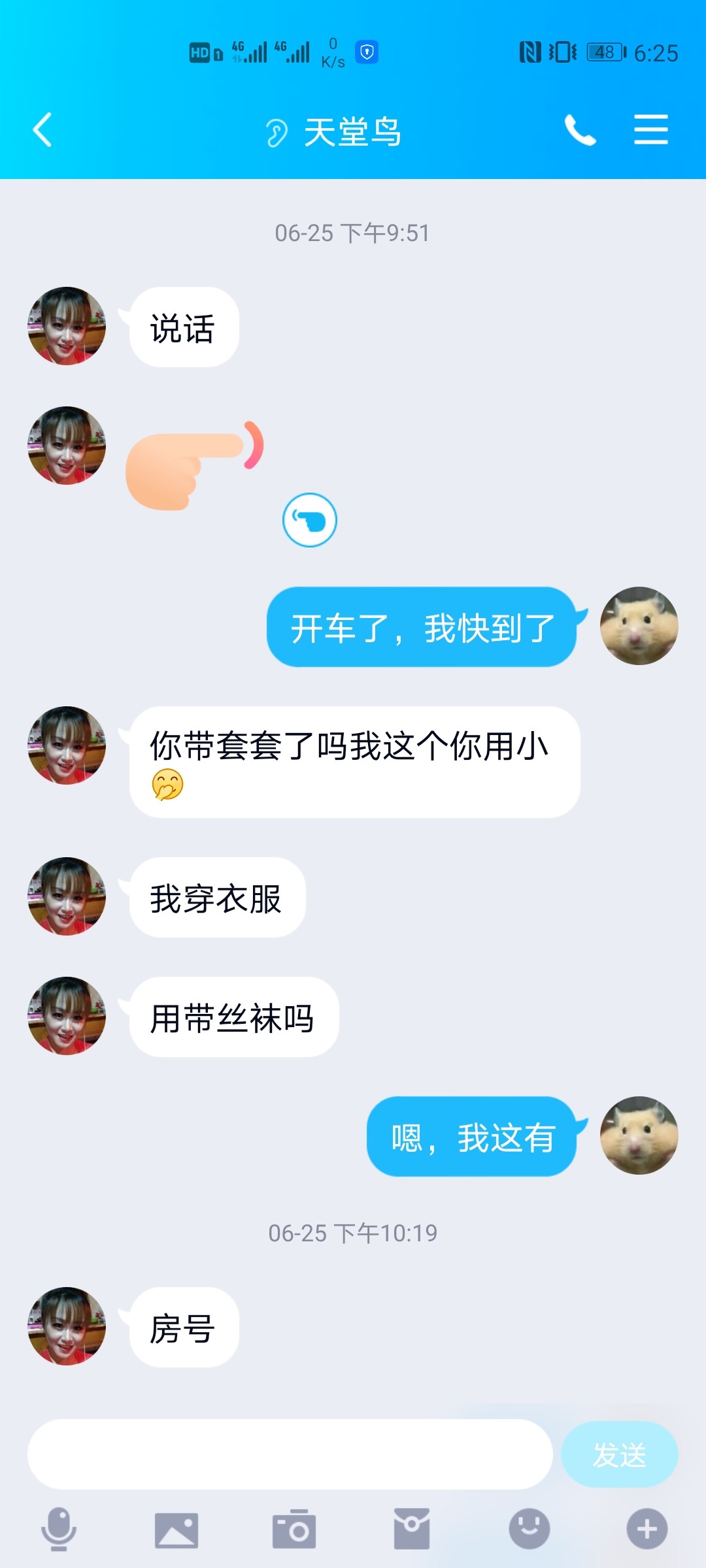Tap the hamster avatar beside 开车了 message
The image size is (706, 1568).
[x=639, y=627]
